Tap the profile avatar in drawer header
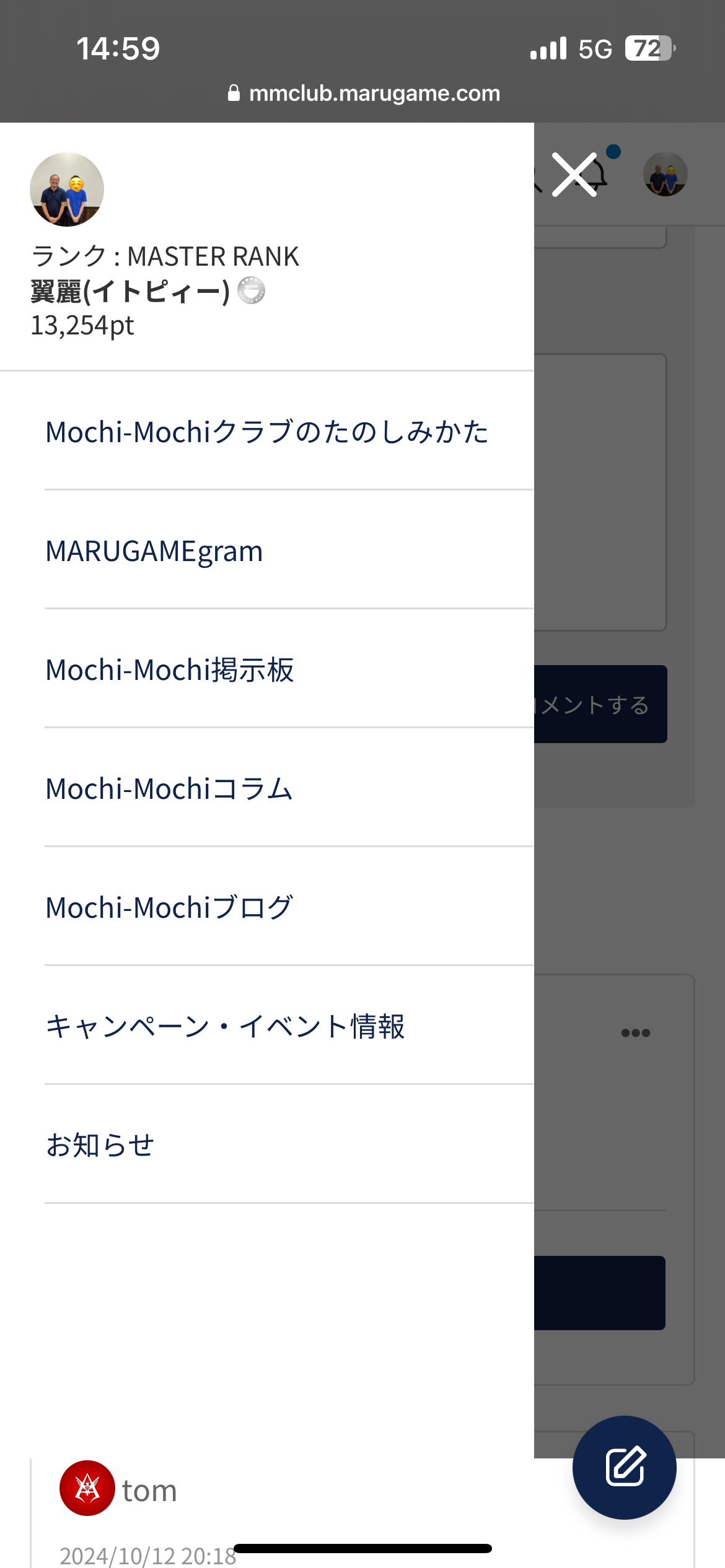Viewport: 725px width, 1568px height. [67, 189]
